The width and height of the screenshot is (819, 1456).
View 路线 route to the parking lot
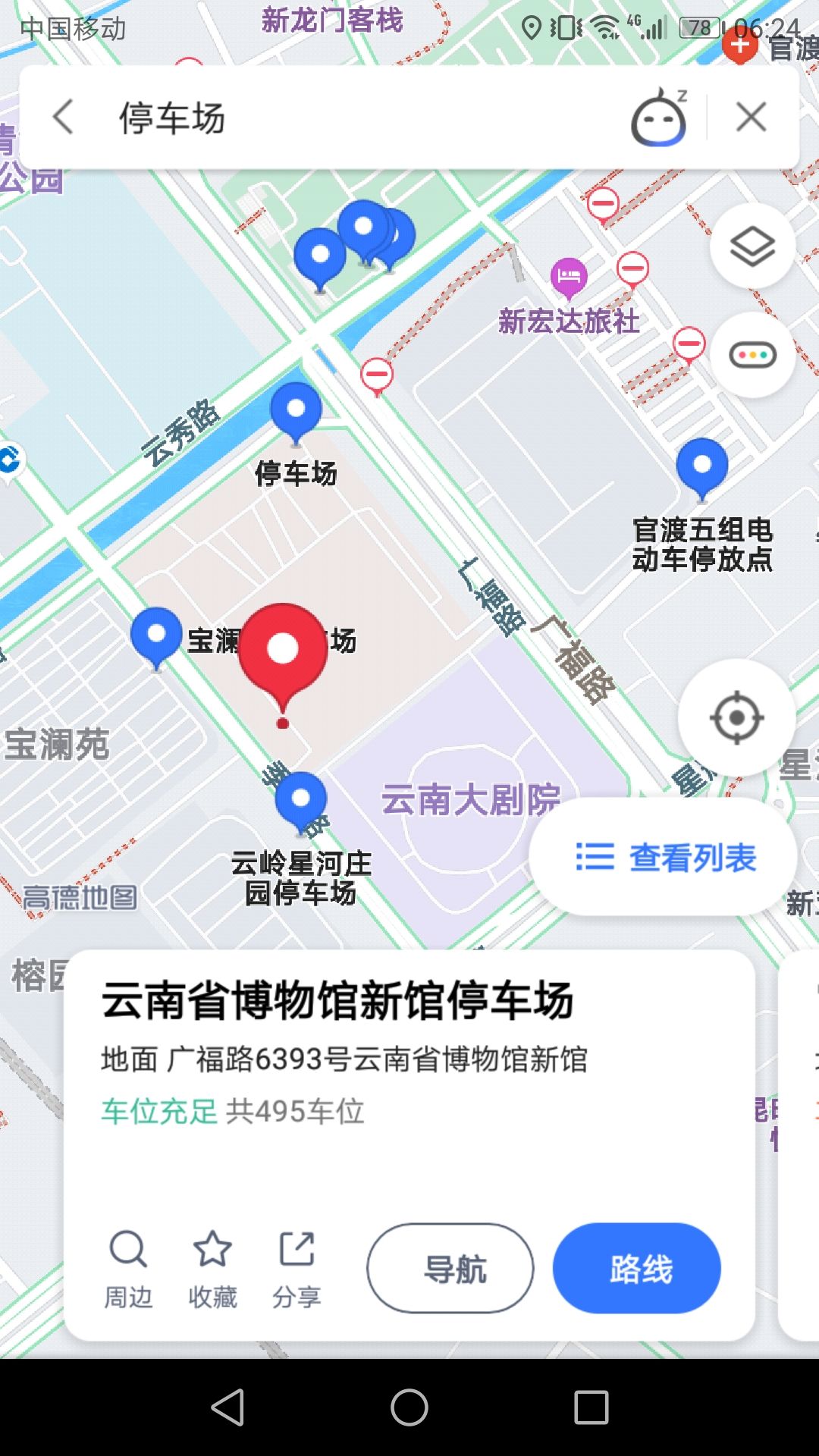click(x=636, y=1268)
